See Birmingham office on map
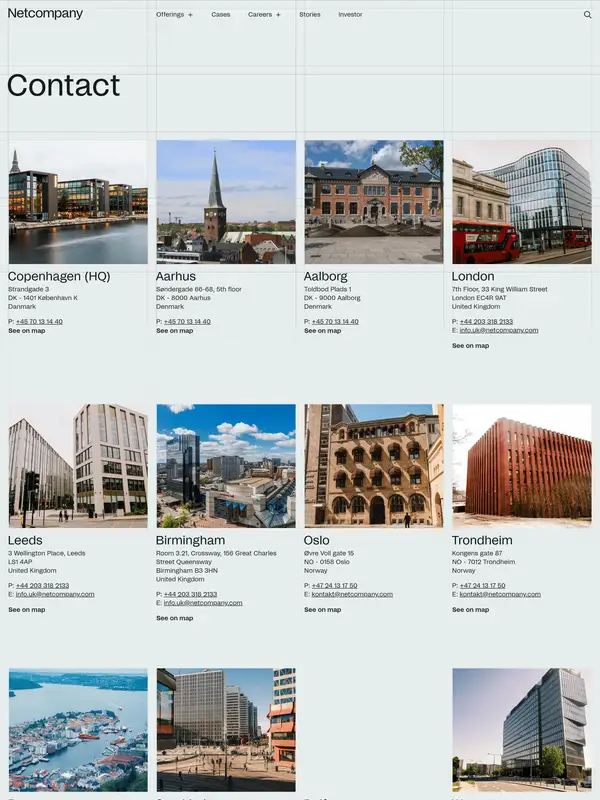600x800 pixels. click(174, 618)
